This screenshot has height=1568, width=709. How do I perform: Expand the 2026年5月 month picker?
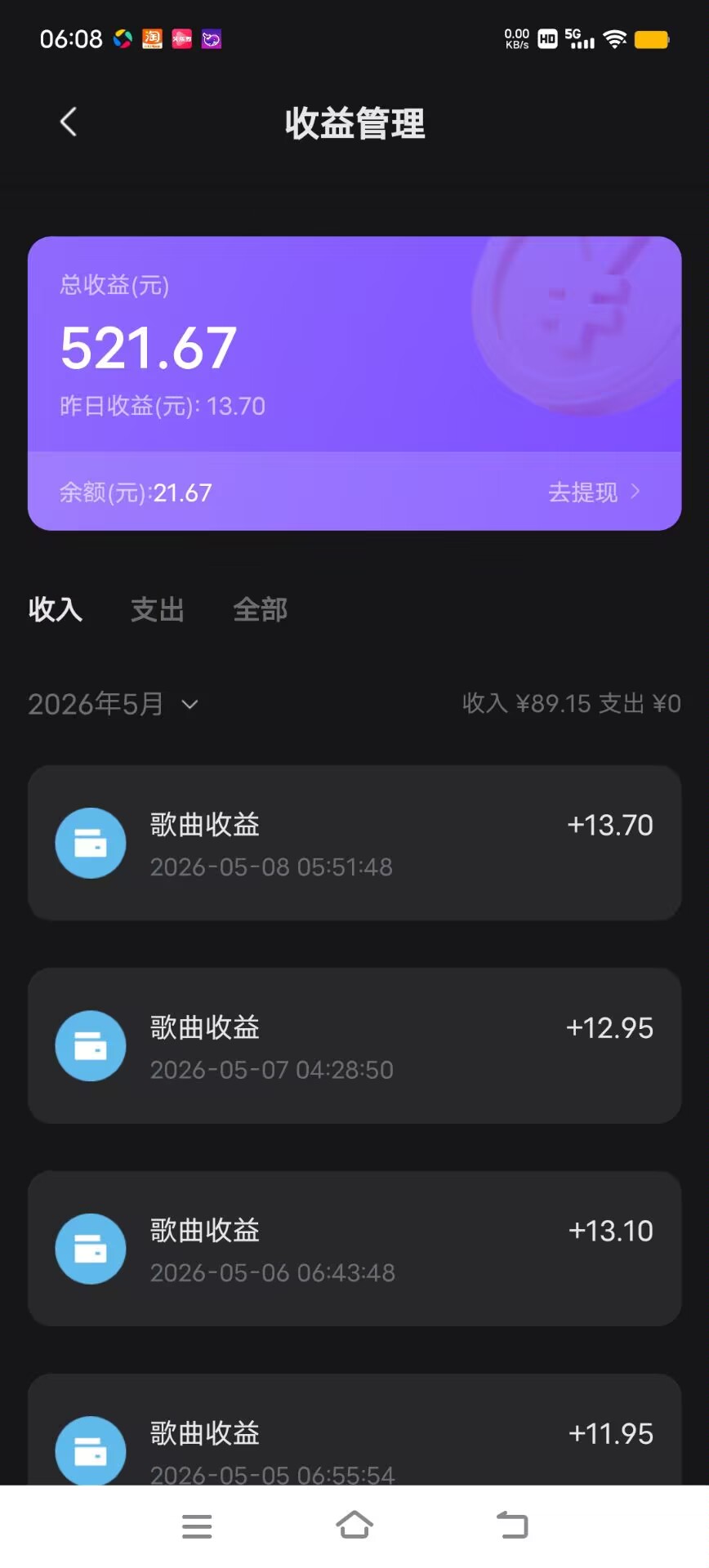point(114,704)
